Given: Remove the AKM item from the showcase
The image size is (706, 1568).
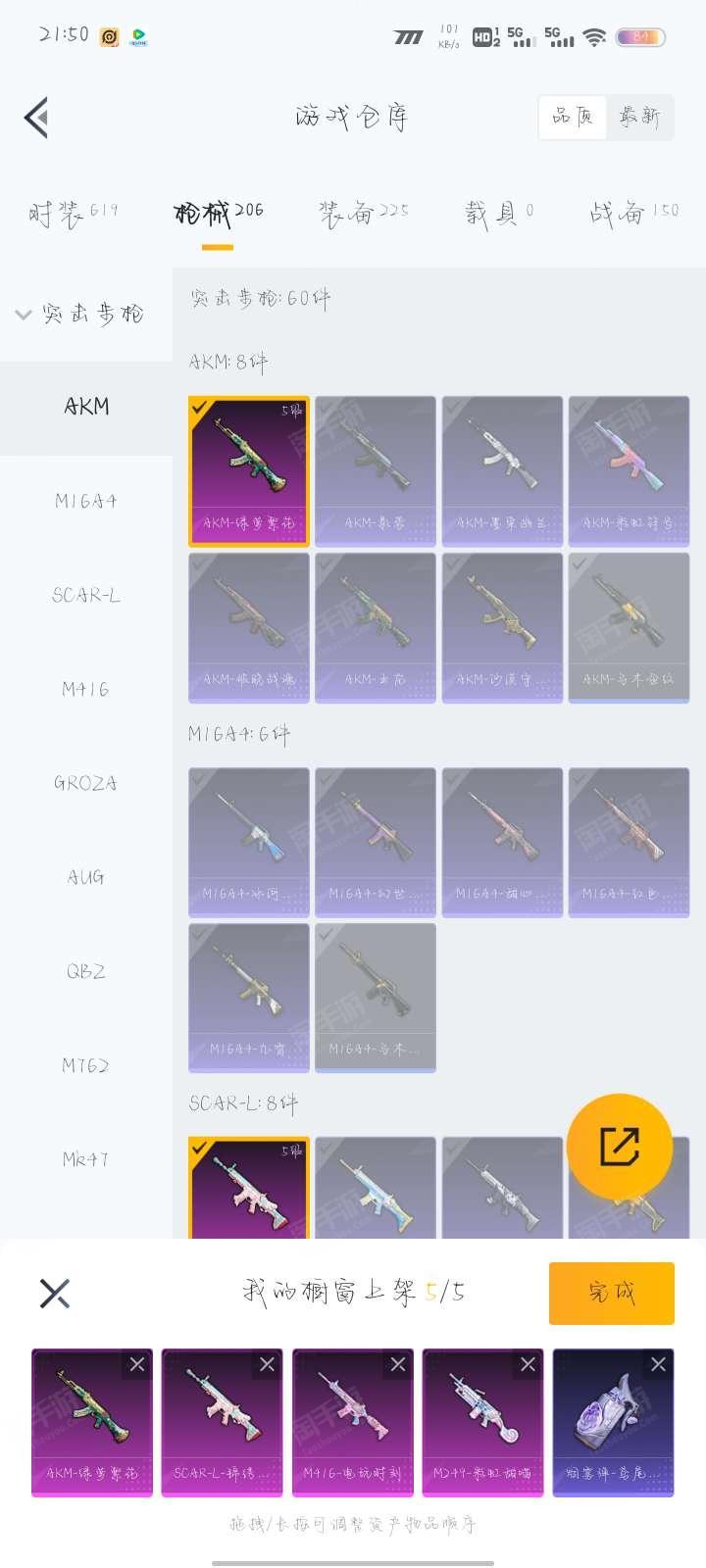Looking at the screenshot, I should [137, 1364].
